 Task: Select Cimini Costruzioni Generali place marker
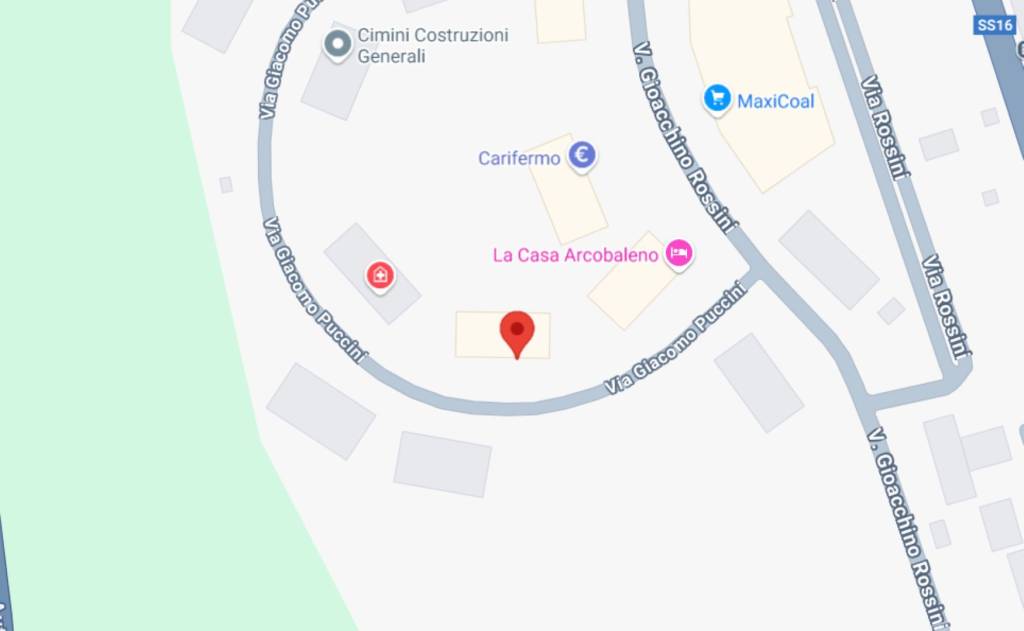tap(338, 43)
